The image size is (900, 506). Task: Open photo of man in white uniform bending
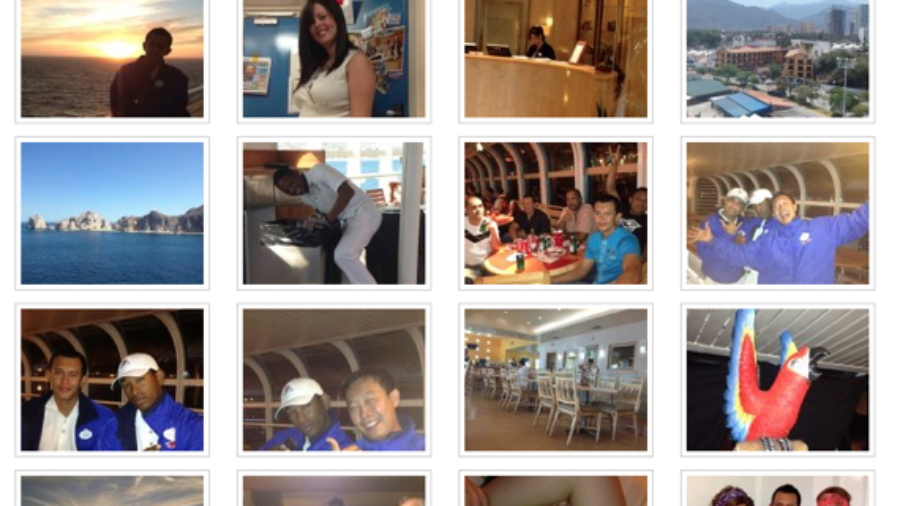pos(334,213)
